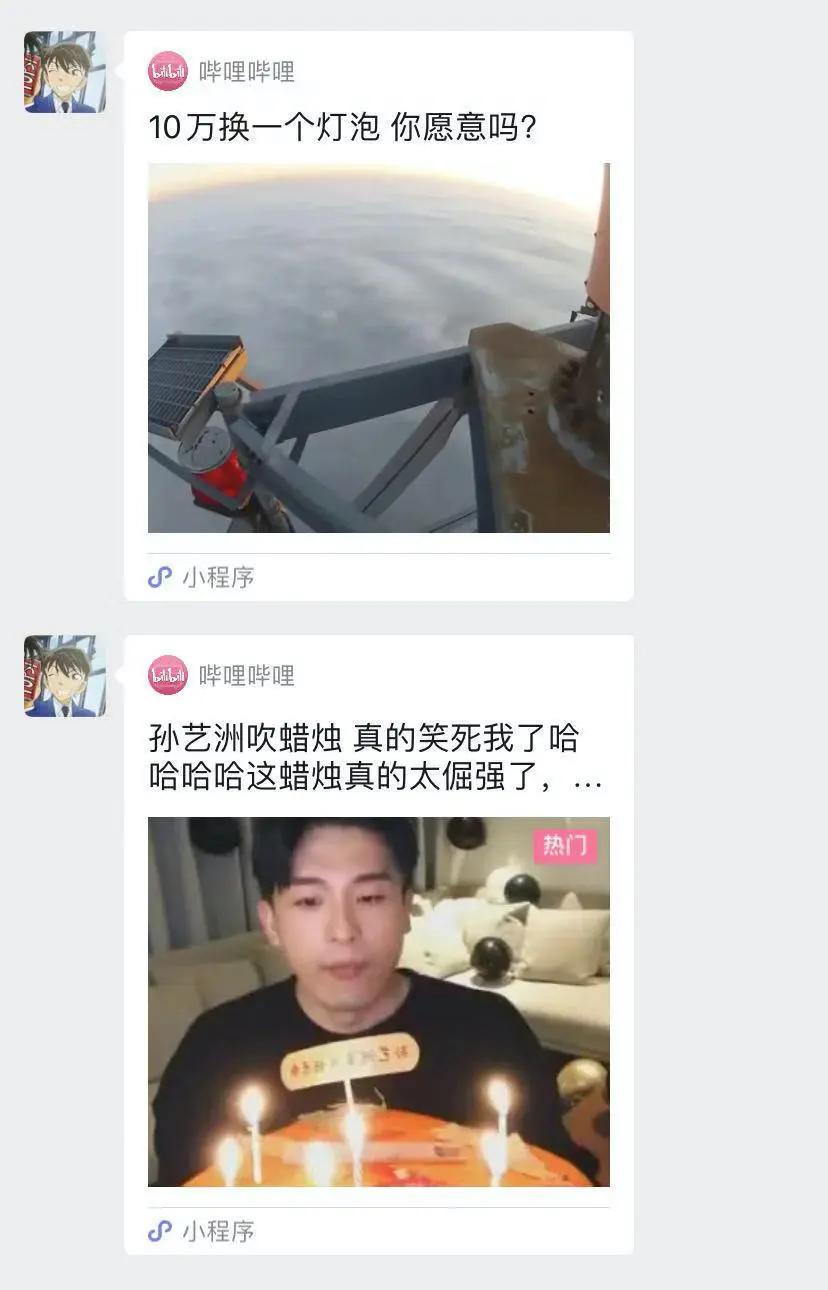
Task: Click the birthday cake video thumbnail
Action: [378, 1000]
